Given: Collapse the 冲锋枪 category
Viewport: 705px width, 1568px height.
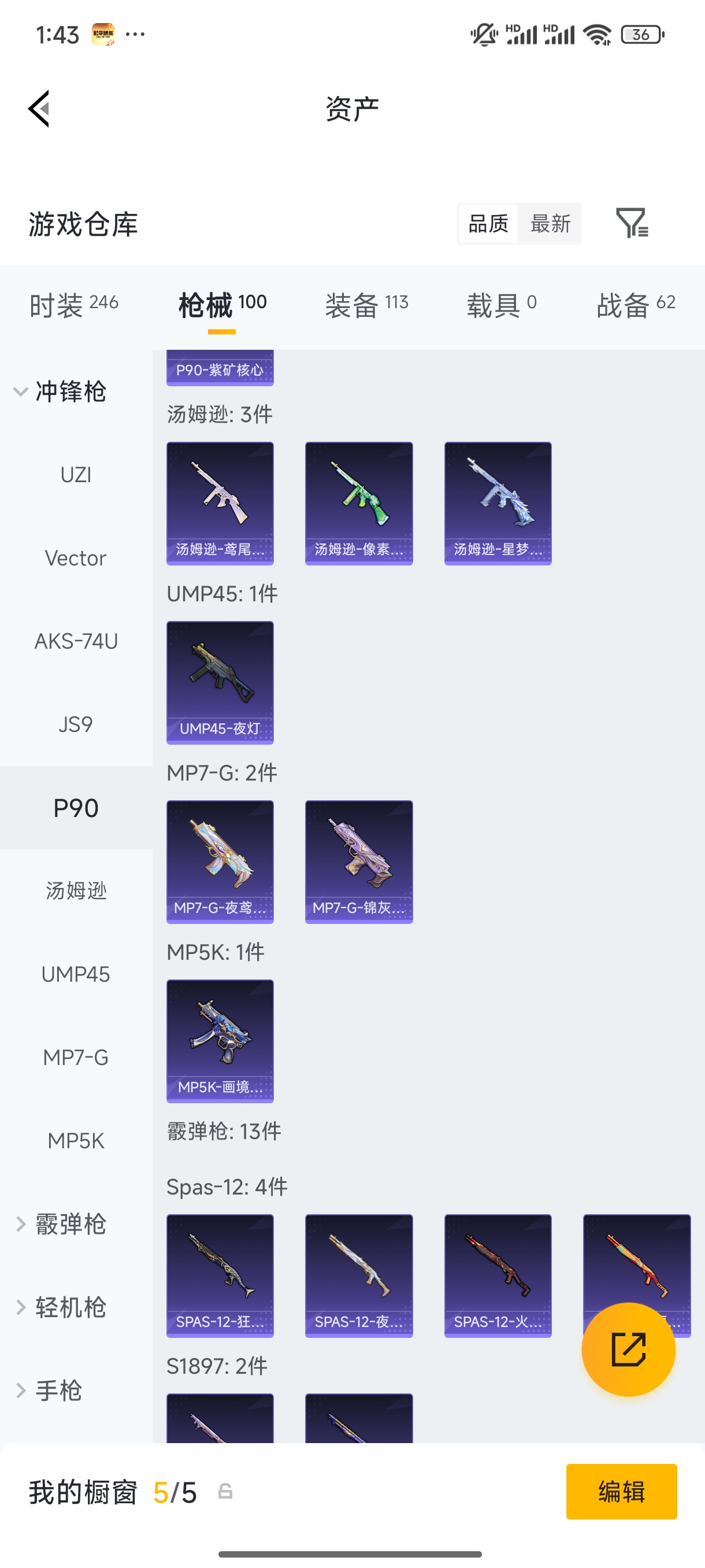Looking at the screenshot, I should point(61,391).
